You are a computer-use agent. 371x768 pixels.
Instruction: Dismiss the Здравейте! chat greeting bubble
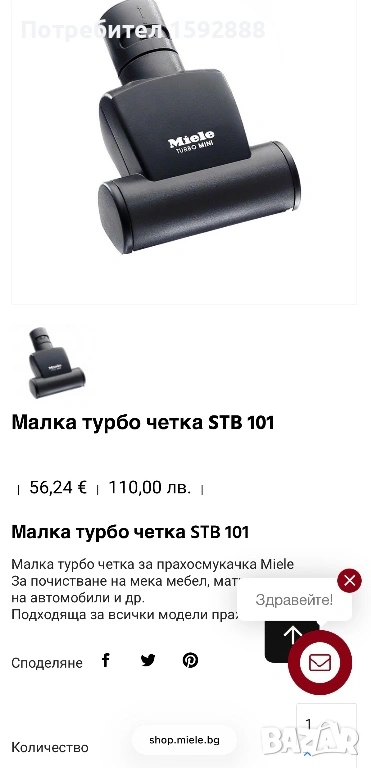[x=349, y=581]
